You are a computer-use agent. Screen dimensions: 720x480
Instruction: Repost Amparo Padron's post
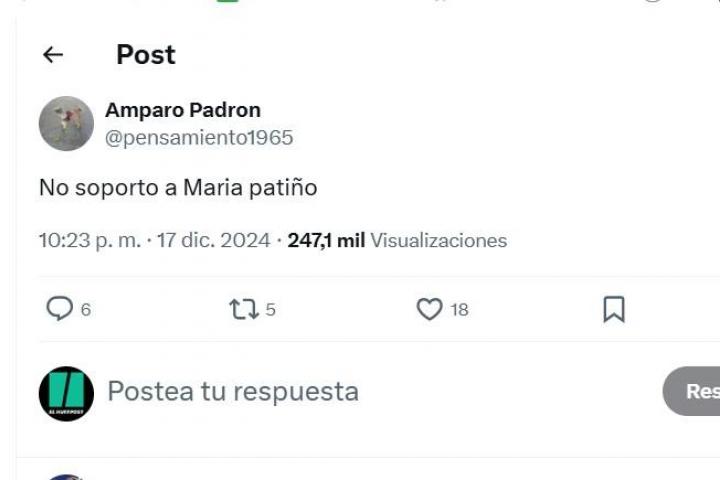244,309
